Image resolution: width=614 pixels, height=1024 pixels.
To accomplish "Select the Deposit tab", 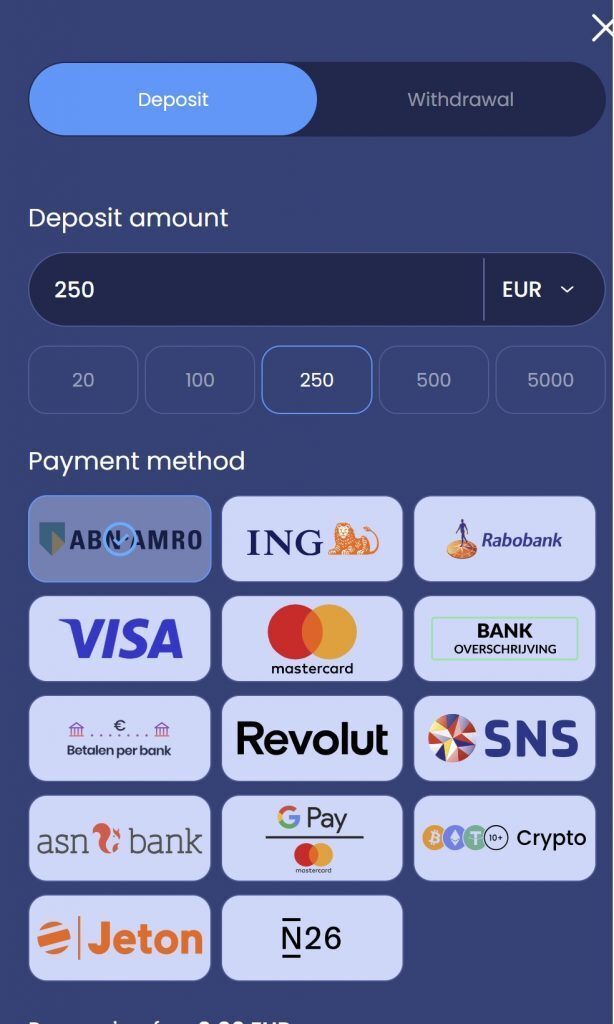I will click(x=173, y=100).
